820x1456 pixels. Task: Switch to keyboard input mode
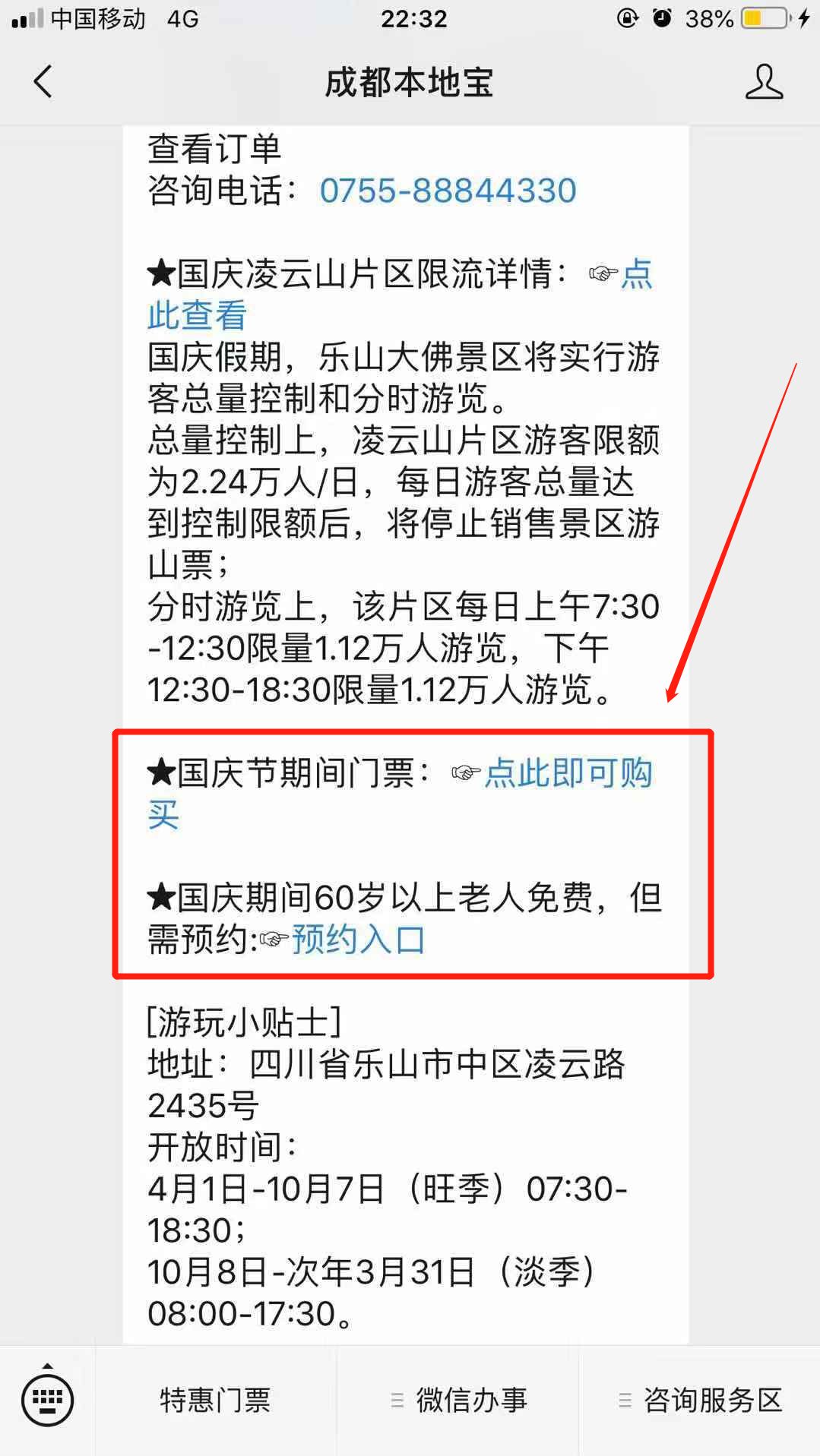[47, 1400]
